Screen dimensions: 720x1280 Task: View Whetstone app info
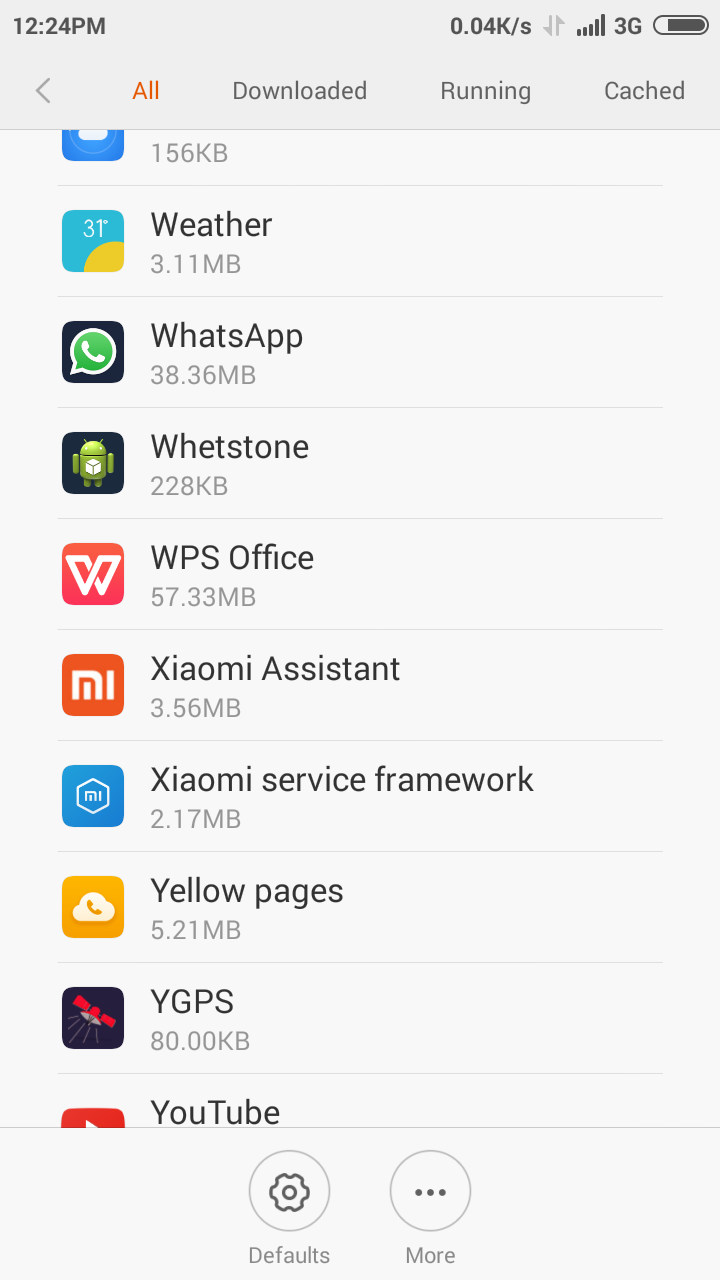coord(360,463)
